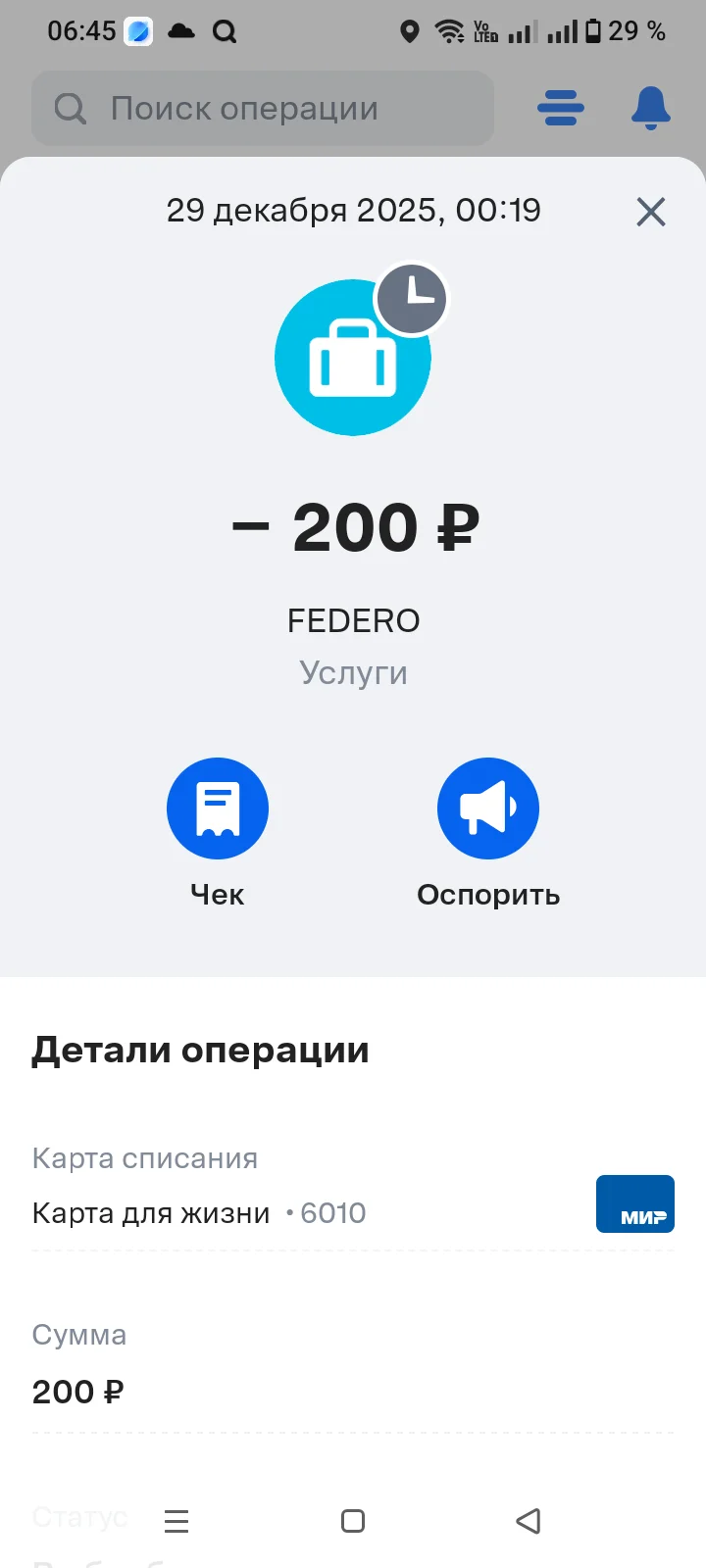This screenshot has height=1568, width=706.
Task: Dispute the transaction with Оспорить
Action: (x=487, y=808)
